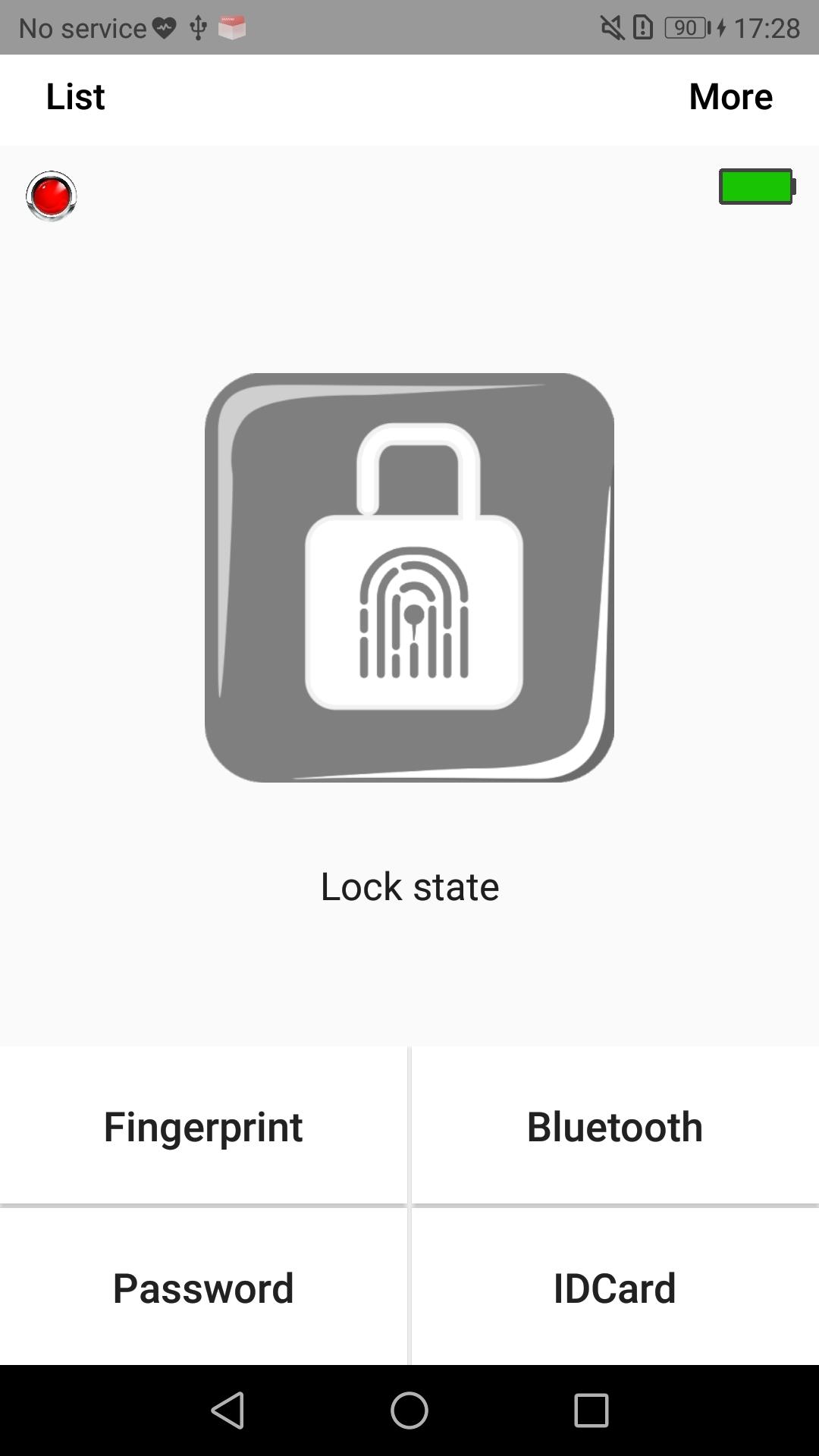819x1456 pixels.
Task: Go back using the system back button
Action: click(x=227, y=1410)
